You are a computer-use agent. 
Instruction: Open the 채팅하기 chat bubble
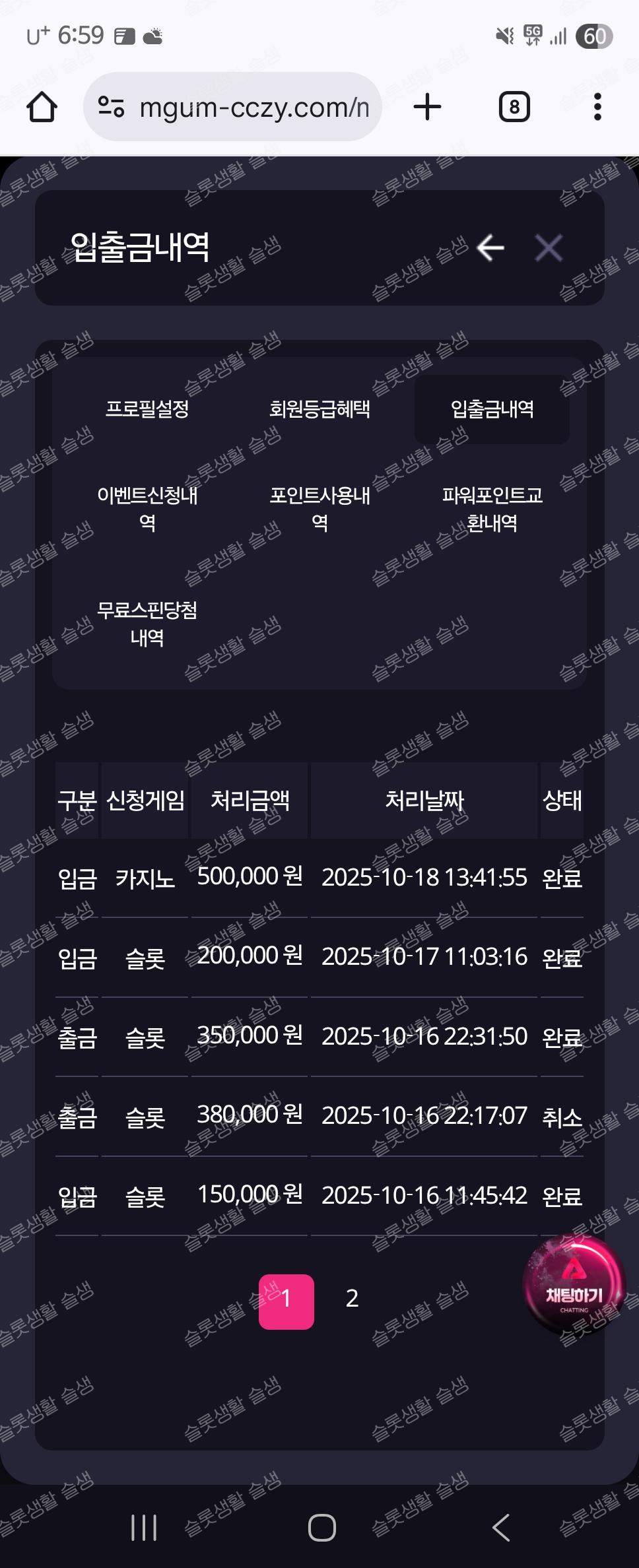[x=574, y=1286]
